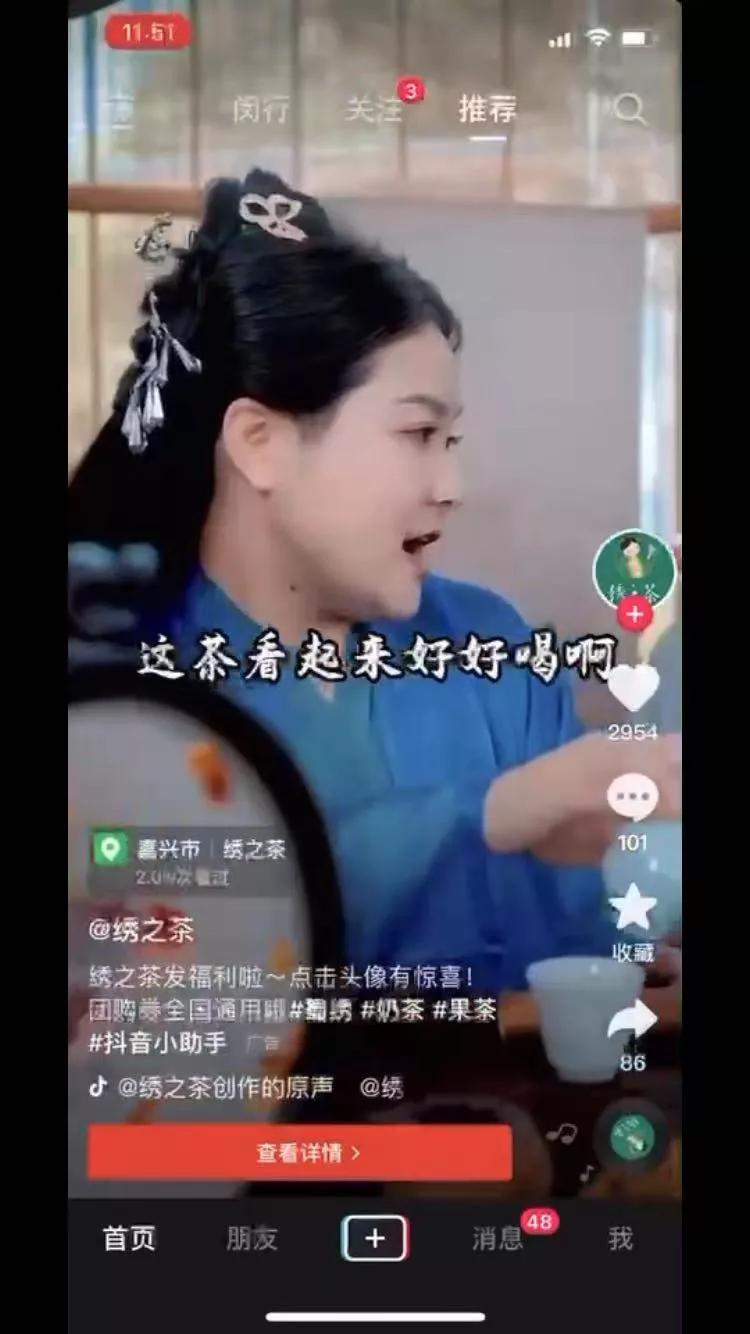This screenshot has width=750, height=1334.
Task: Open the 消息 tab showing 48 notifications
Action: pyautogui.click(x=500, y=1237)
